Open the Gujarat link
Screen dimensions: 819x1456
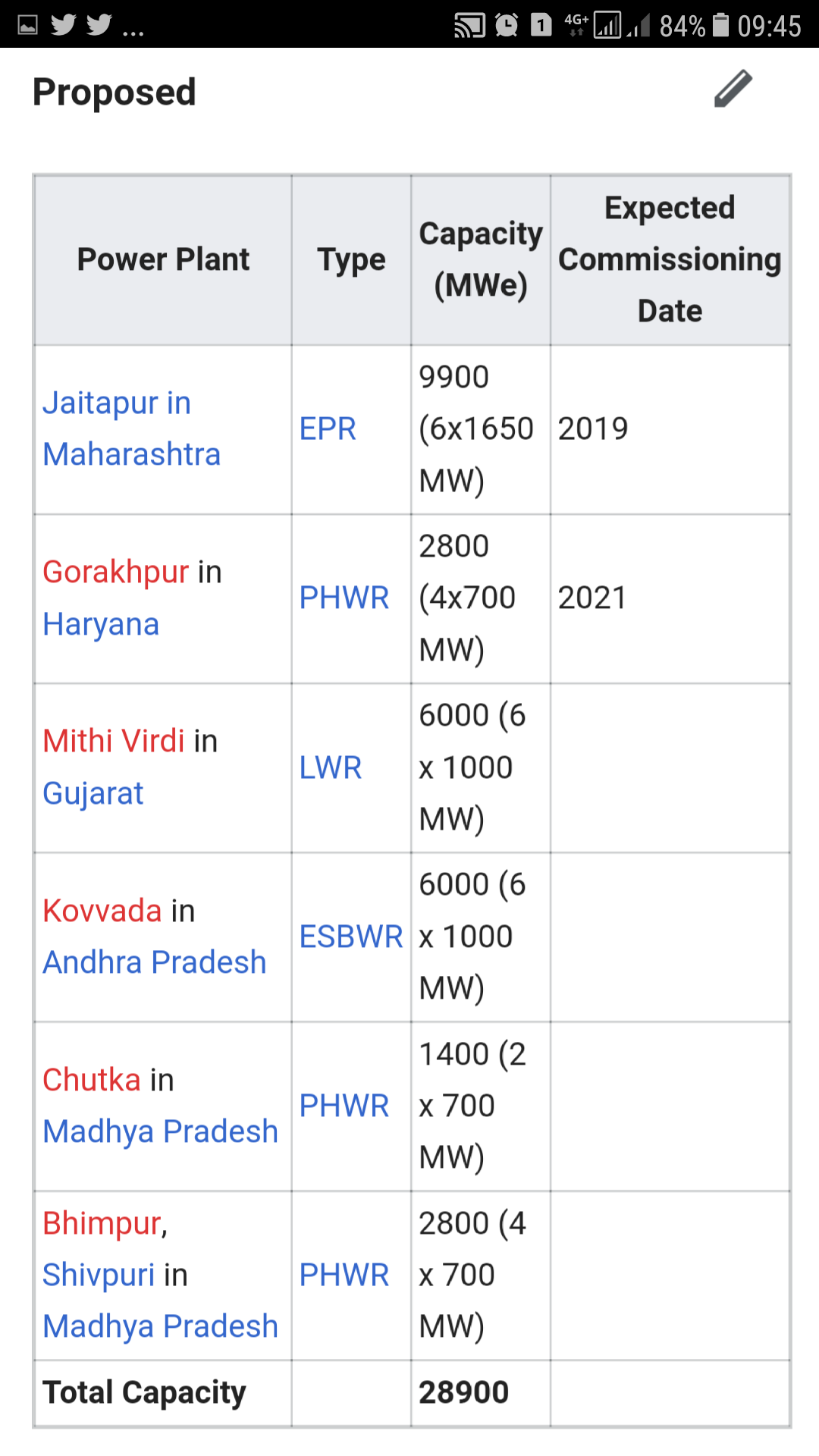(x=93, y=793)
